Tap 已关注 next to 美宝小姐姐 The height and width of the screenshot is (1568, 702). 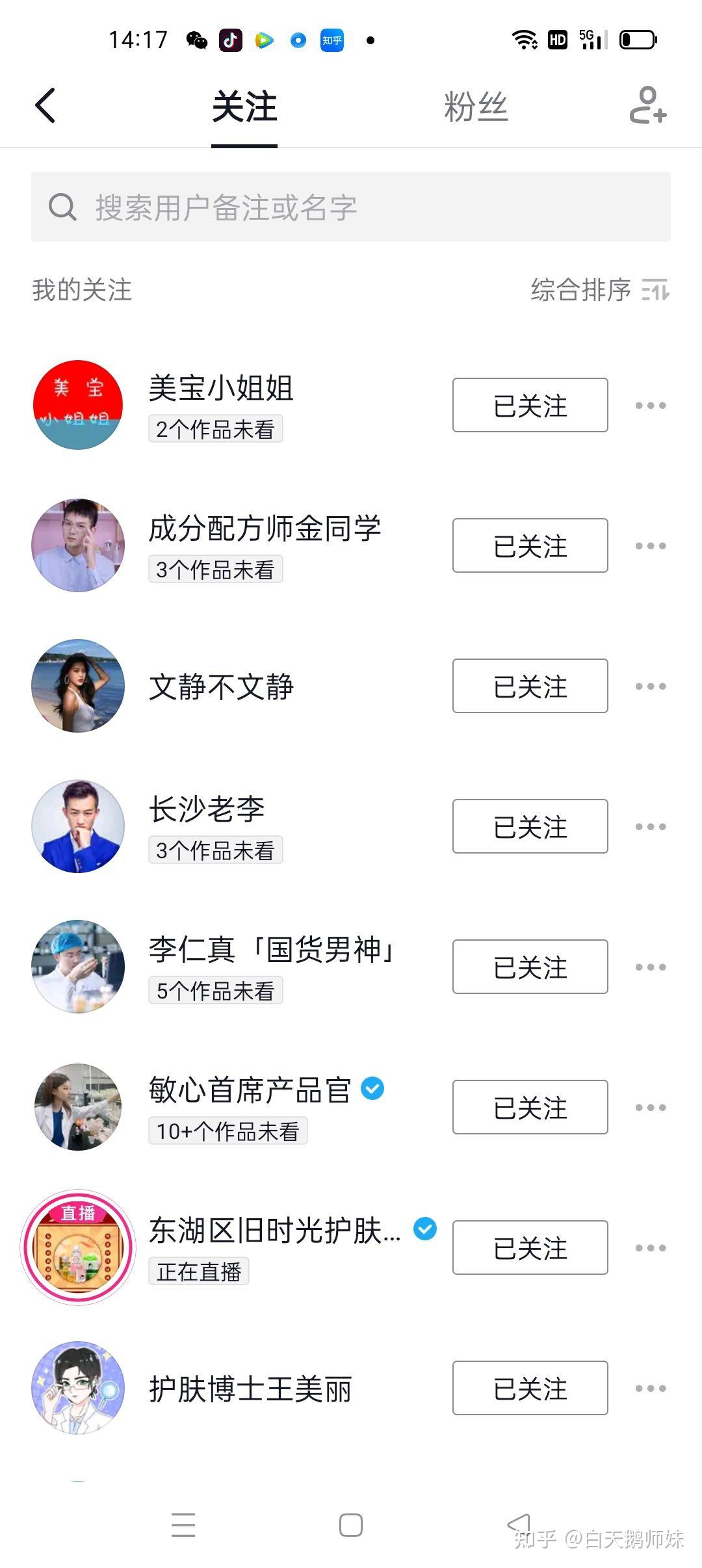tap(530, 405)
